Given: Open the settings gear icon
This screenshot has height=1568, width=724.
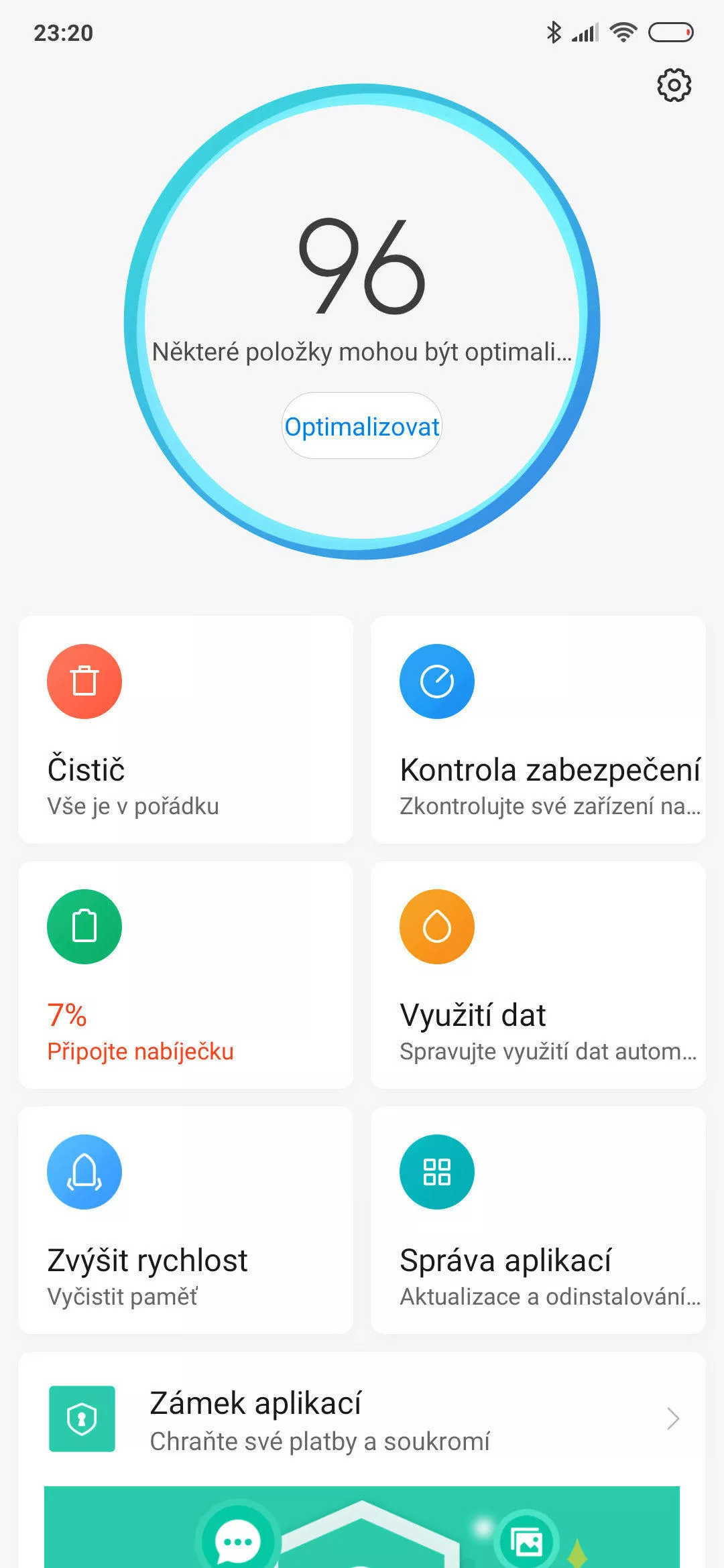Looking at the screenshot, I should [x=674, y=85].
